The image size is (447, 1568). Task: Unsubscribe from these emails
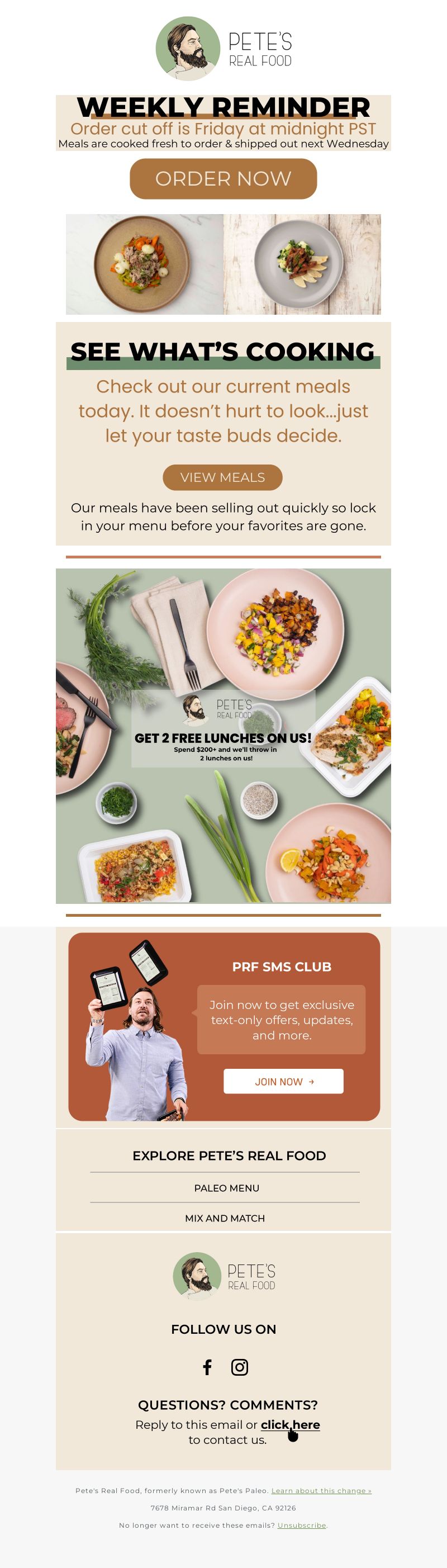click(x=302, y=1526)
